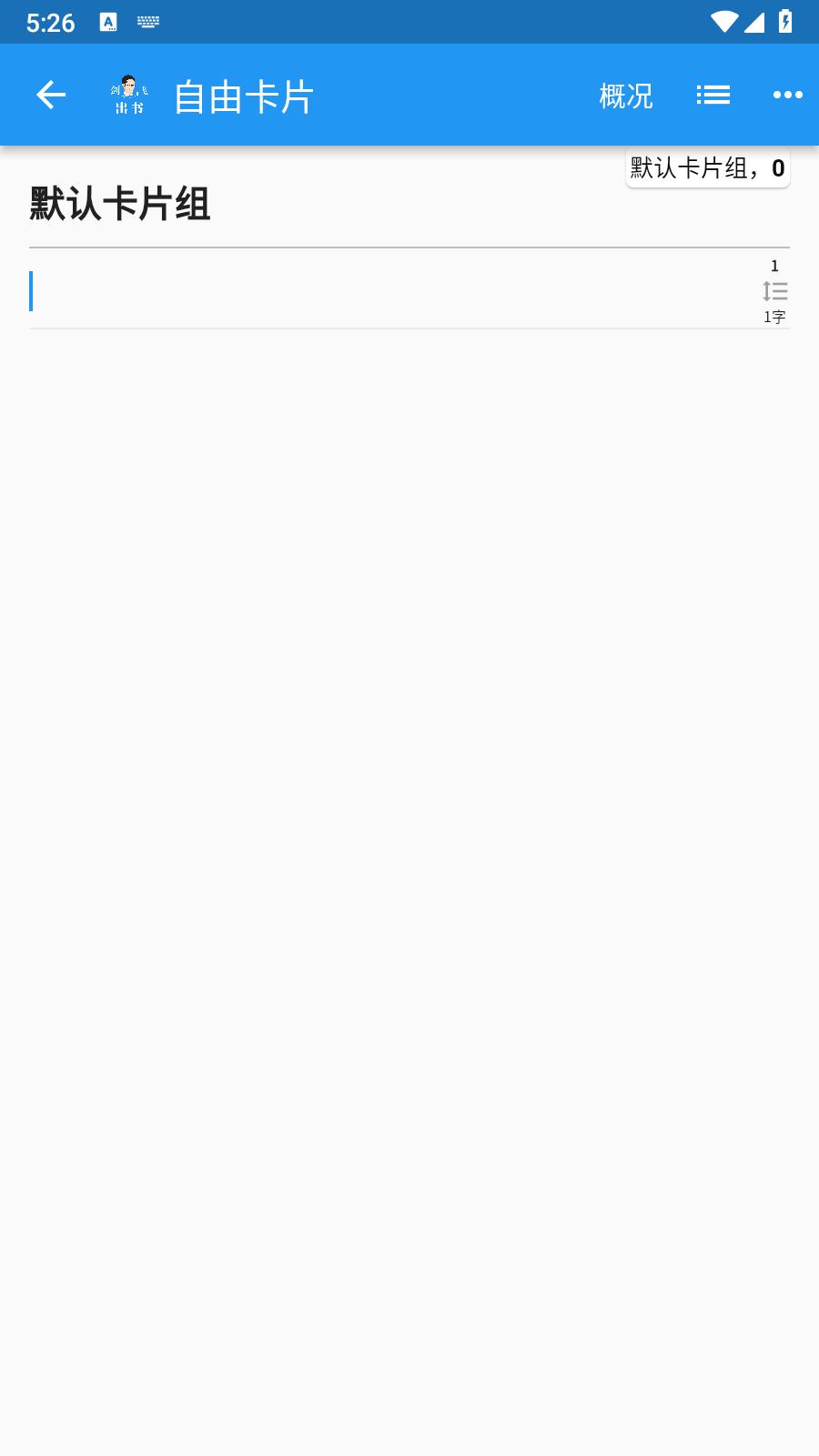The height and width of the screenshot is (1456, 819).
Task: Collapse the 默认卡片组 section header
Action: click(x=118, y=204)
